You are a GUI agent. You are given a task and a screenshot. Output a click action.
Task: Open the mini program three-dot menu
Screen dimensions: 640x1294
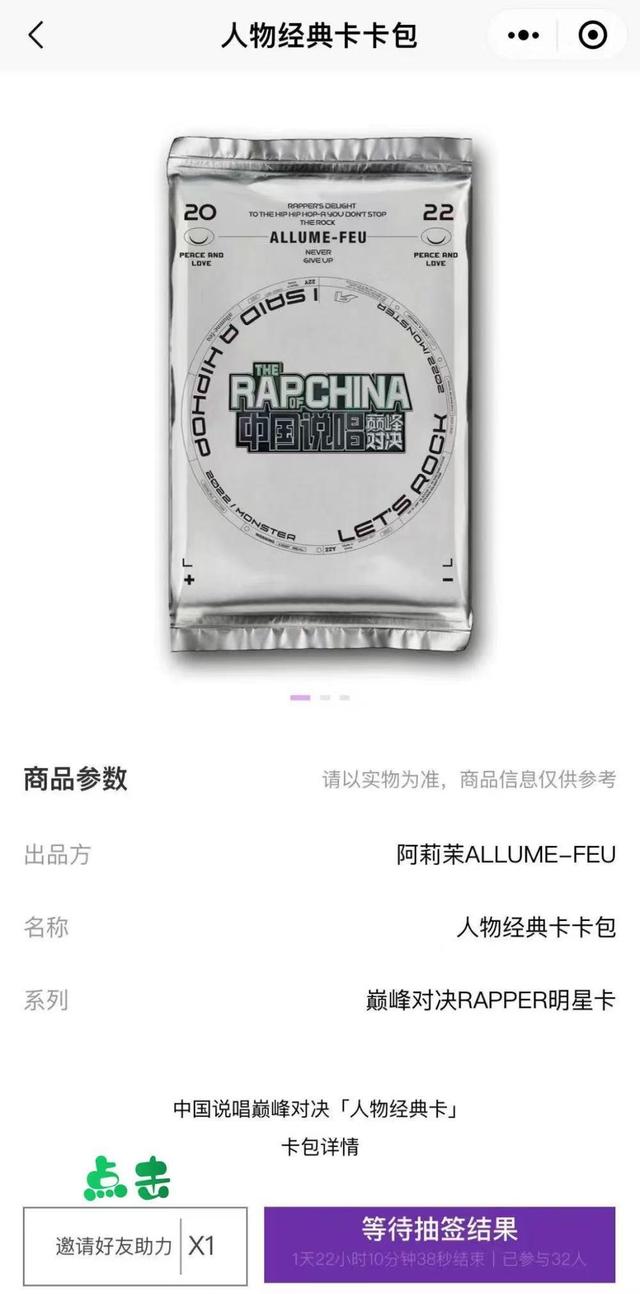[x=523, y=36]
